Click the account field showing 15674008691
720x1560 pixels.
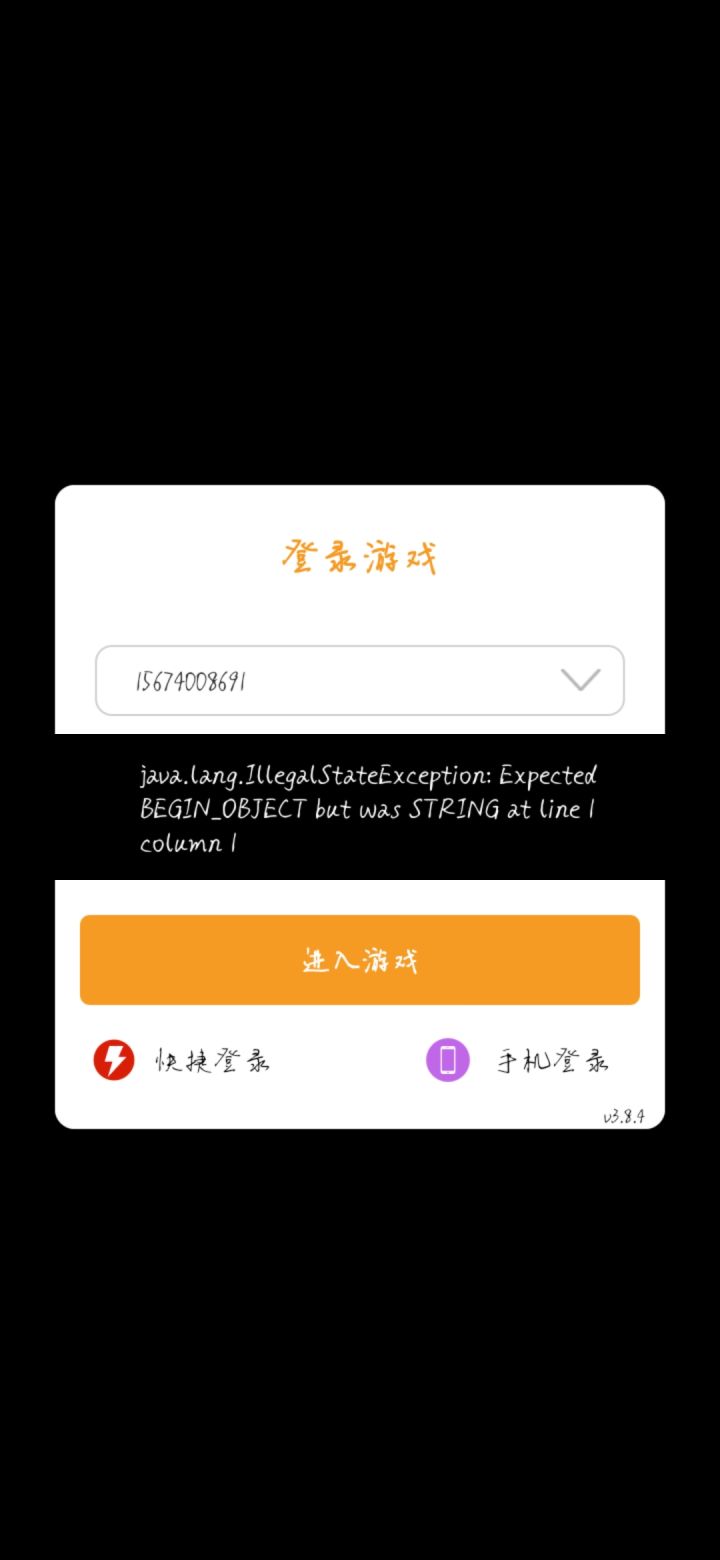pyautogui.click(x=300, y=681)
